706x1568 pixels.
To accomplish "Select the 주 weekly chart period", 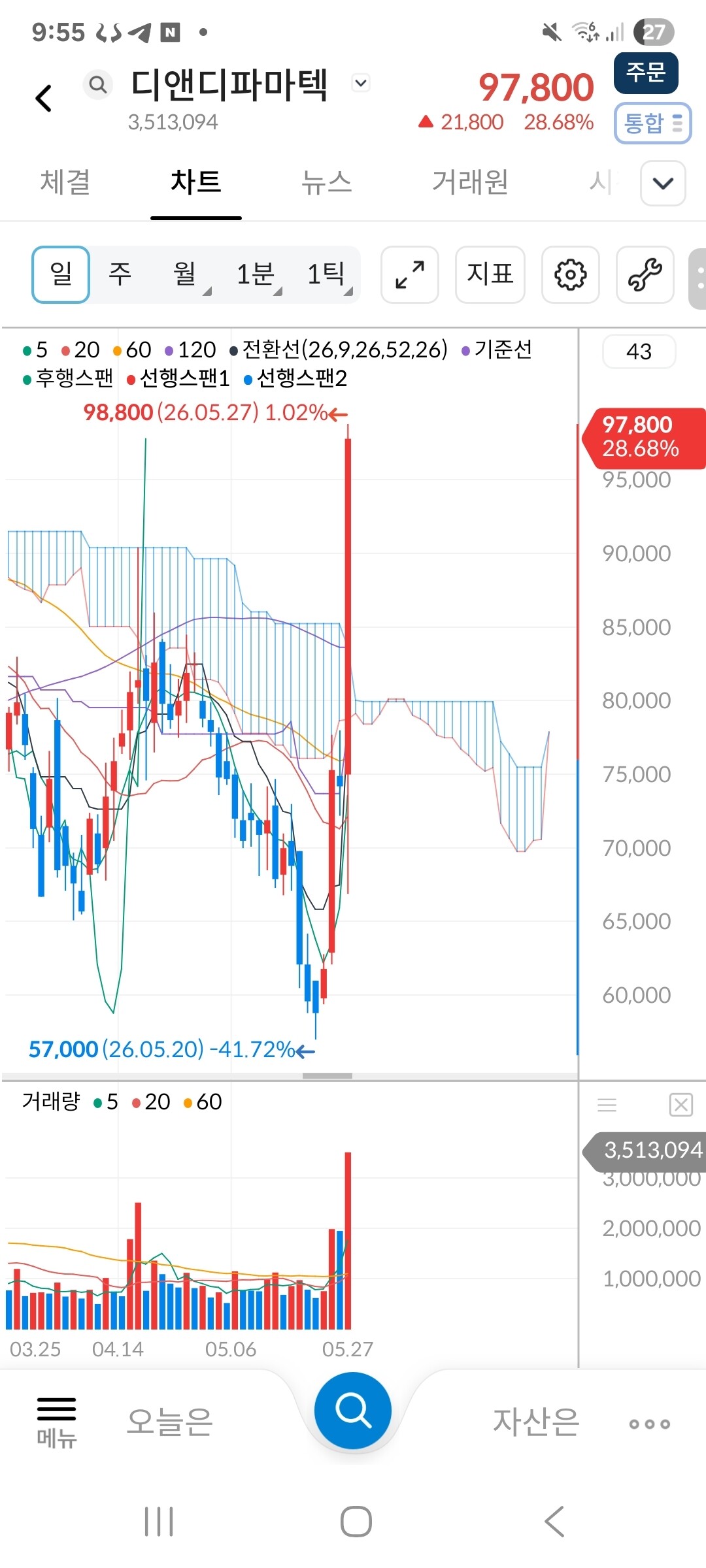I will [x=120, y=274].
